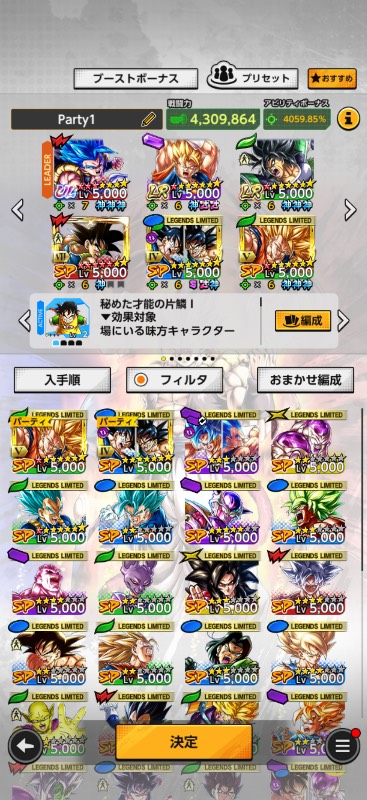Show previous ability with left arrow beside the ability card
This screenshot has height=800, width=367.
24,321
